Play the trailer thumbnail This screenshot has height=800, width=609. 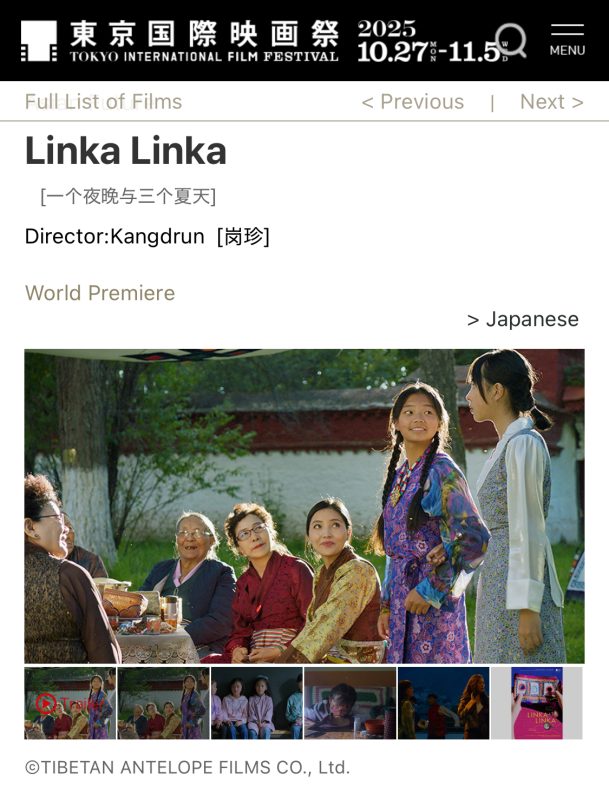point(70,703)
